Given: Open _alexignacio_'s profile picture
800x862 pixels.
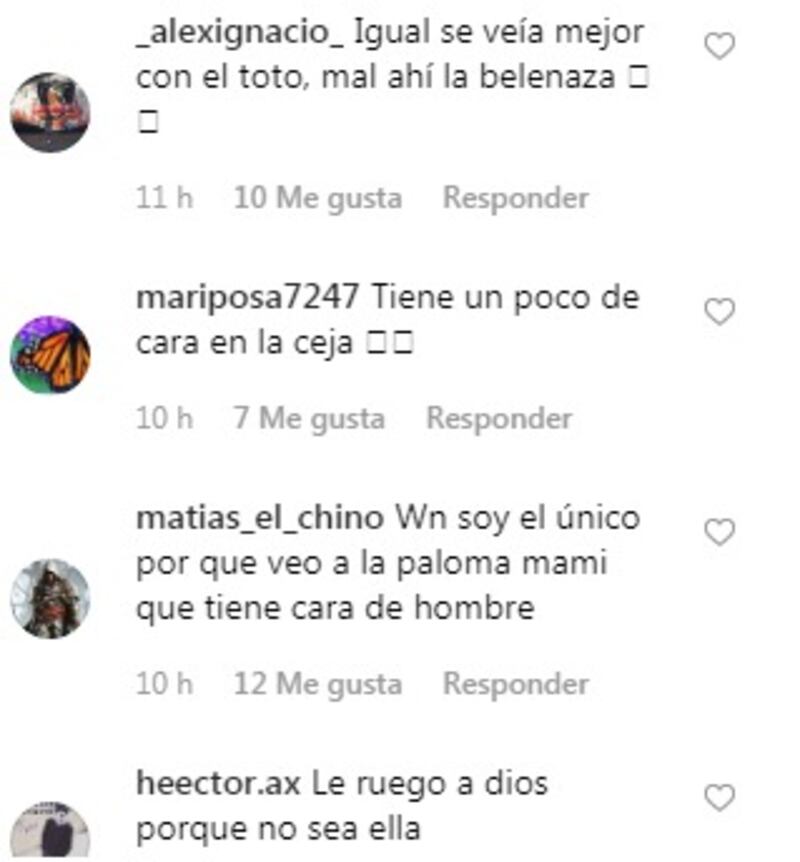Looking at the screenshot, I should 50,112.
